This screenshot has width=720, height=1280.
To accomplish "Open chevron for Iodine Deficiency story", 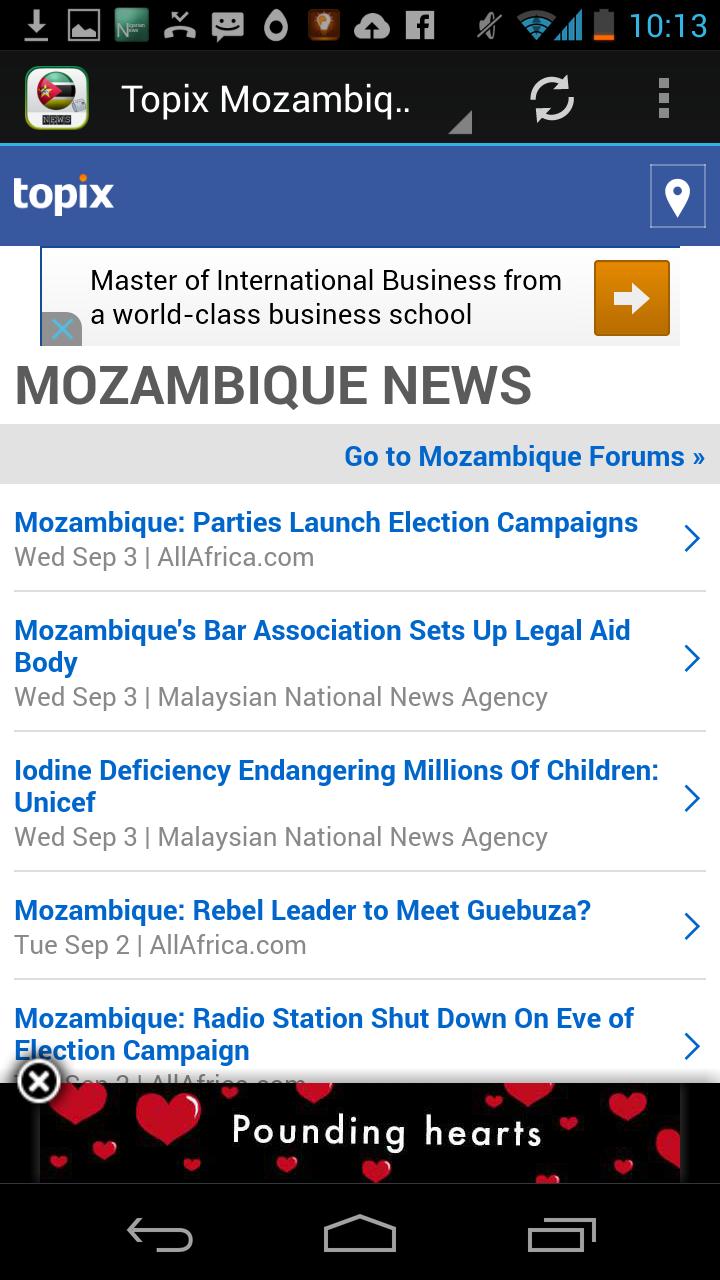I will click(x=692, y=798).
